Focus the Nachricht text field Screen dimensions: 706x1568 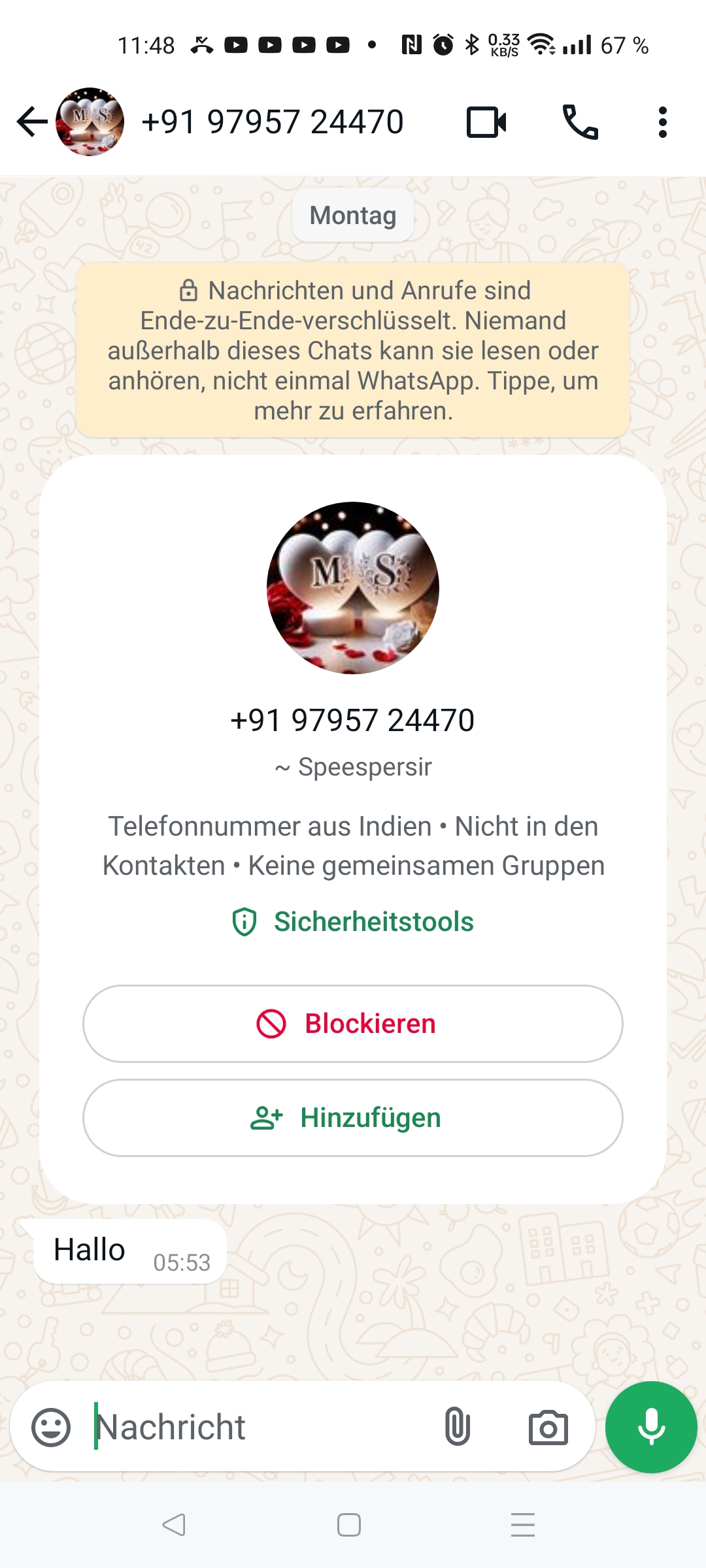coord(261,1427)
